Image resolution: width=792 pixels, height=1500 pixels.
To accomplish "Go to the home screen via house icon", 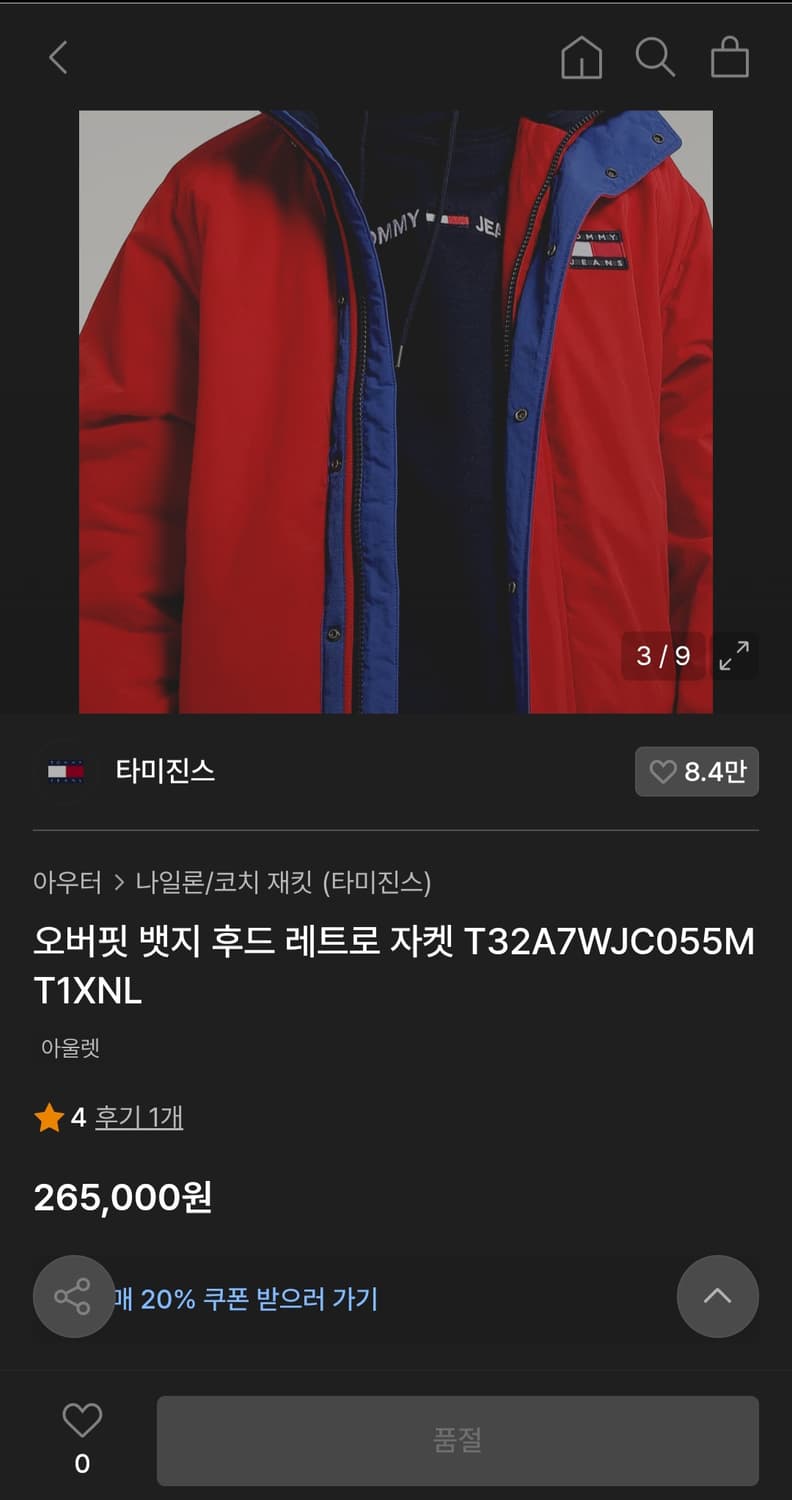I will [583, 57].
